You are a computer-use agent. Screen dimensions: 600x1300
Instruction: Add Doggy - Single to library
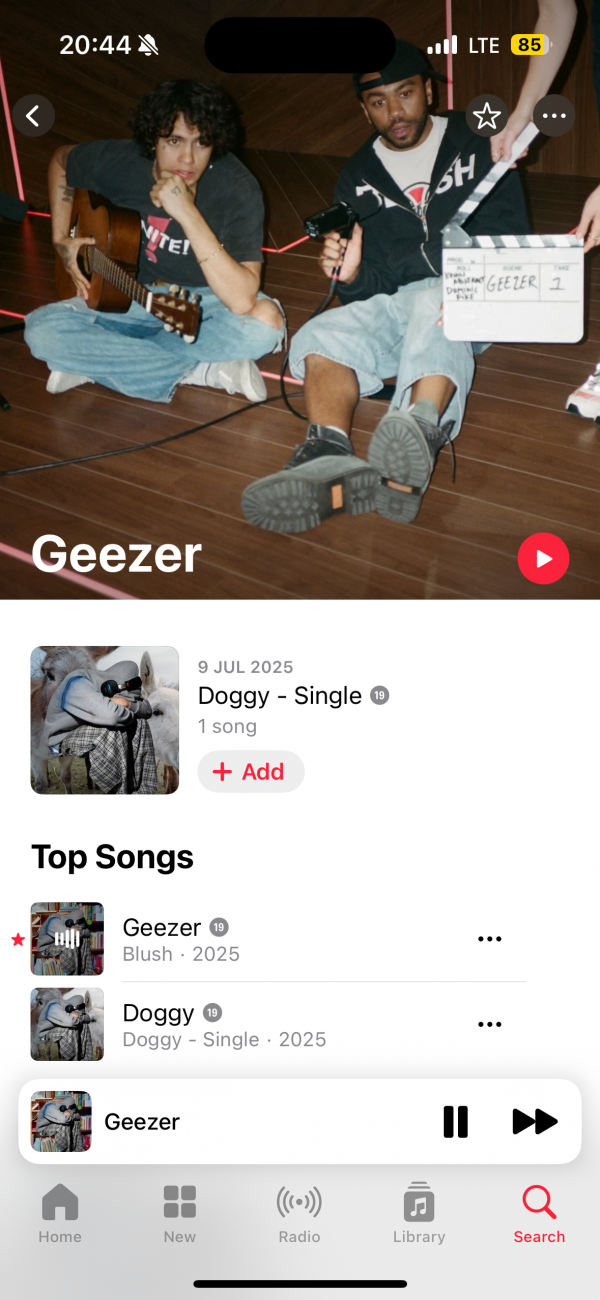point(250,772)
